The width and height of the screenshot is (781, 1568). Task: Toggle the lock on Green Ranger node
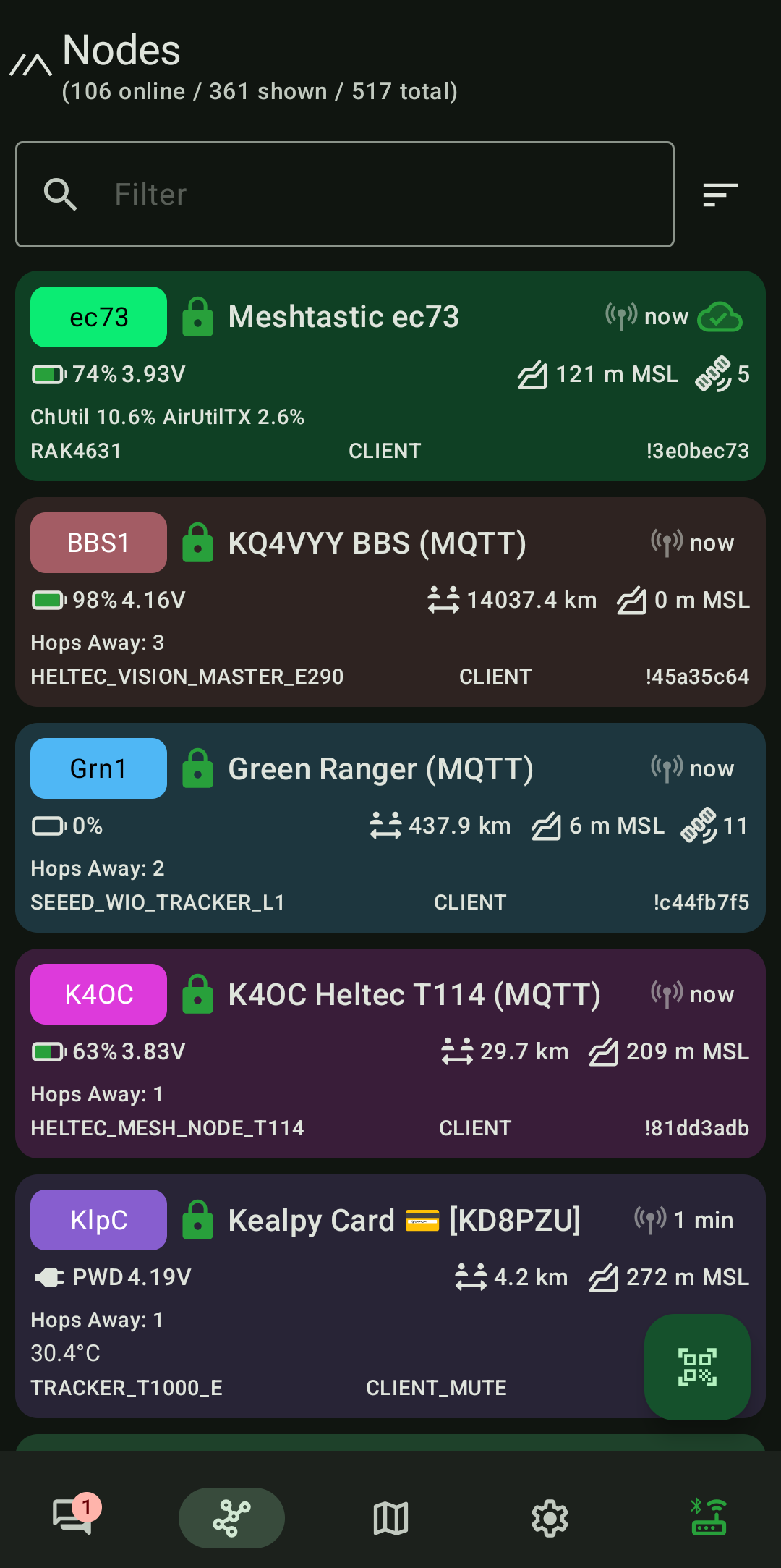coord(198,768)
